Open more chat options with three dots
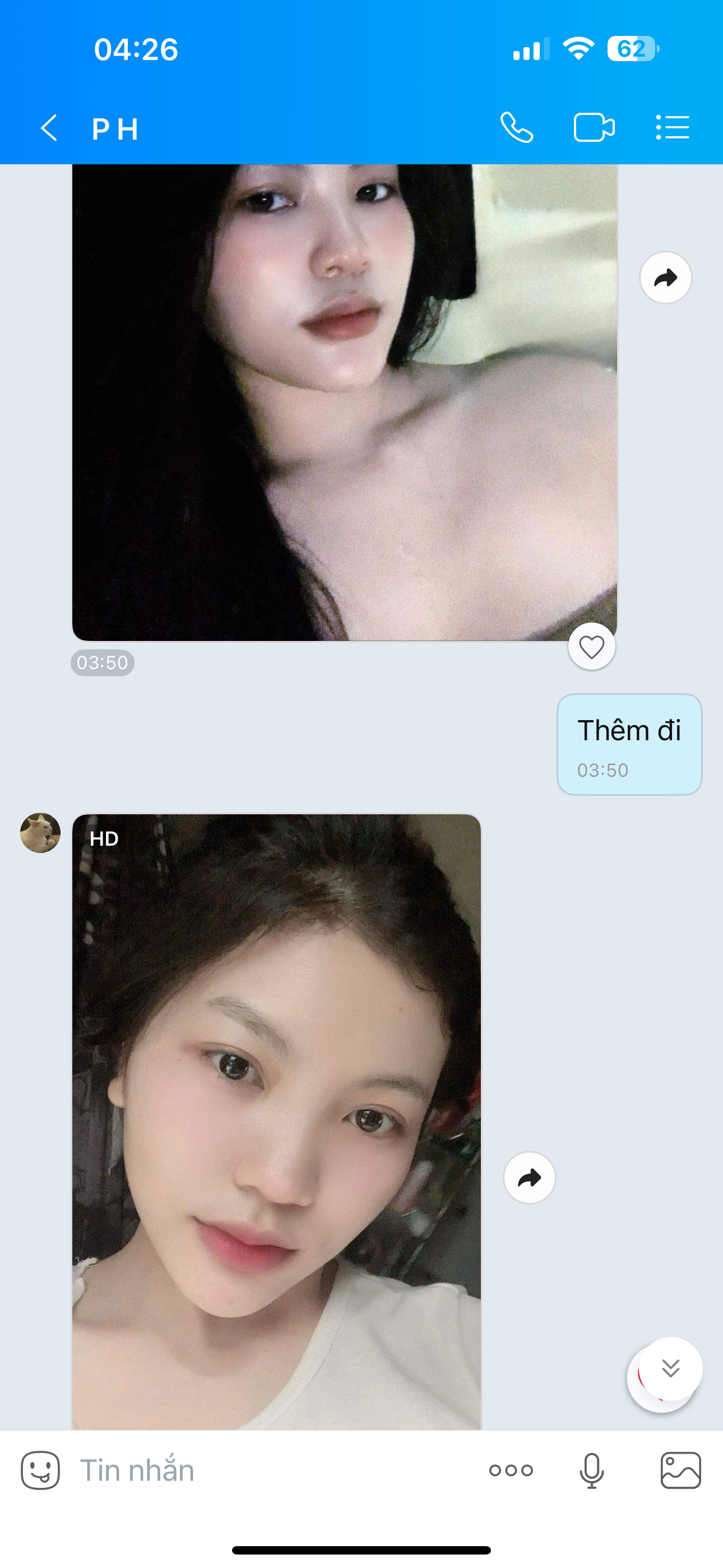The image size is (723, 1568). [511, 1470]
